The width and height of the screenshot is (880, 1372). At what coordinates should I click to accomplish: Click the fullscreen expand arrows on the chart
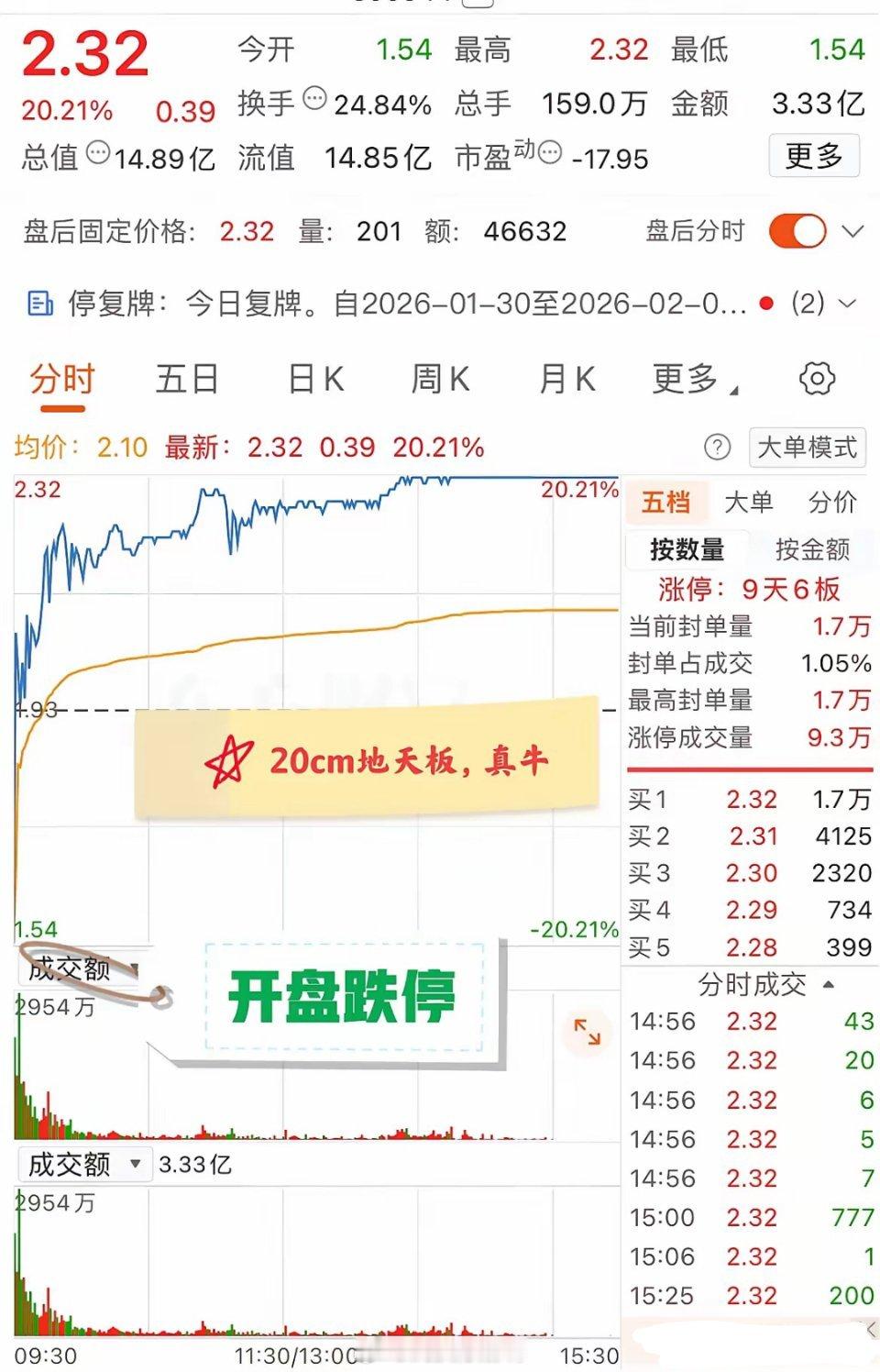tap(587, 1031)
